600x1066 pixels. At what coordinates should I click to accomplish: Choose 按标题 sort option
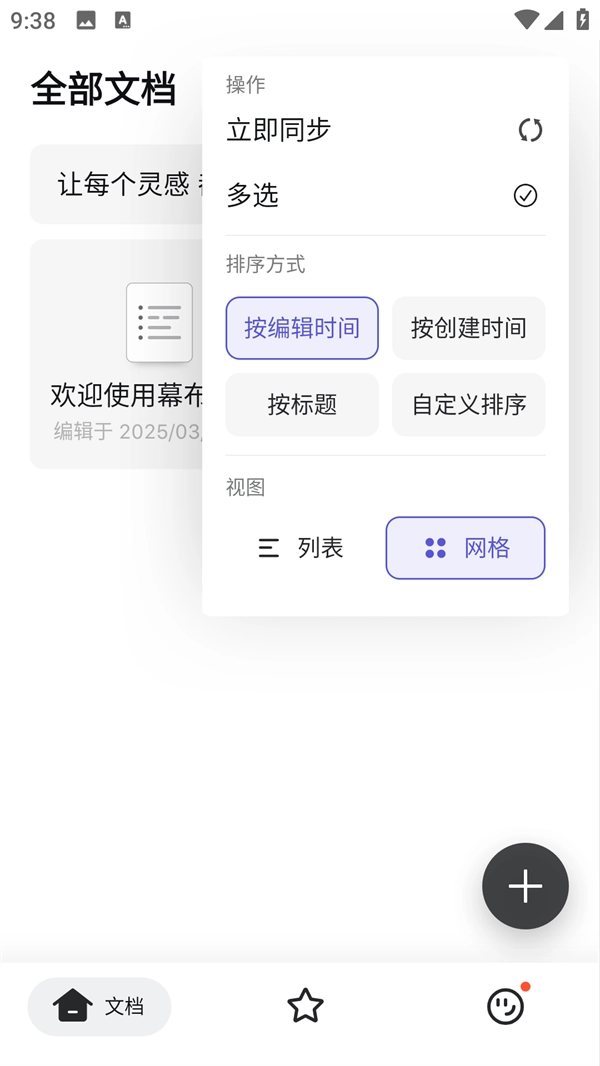302,405
